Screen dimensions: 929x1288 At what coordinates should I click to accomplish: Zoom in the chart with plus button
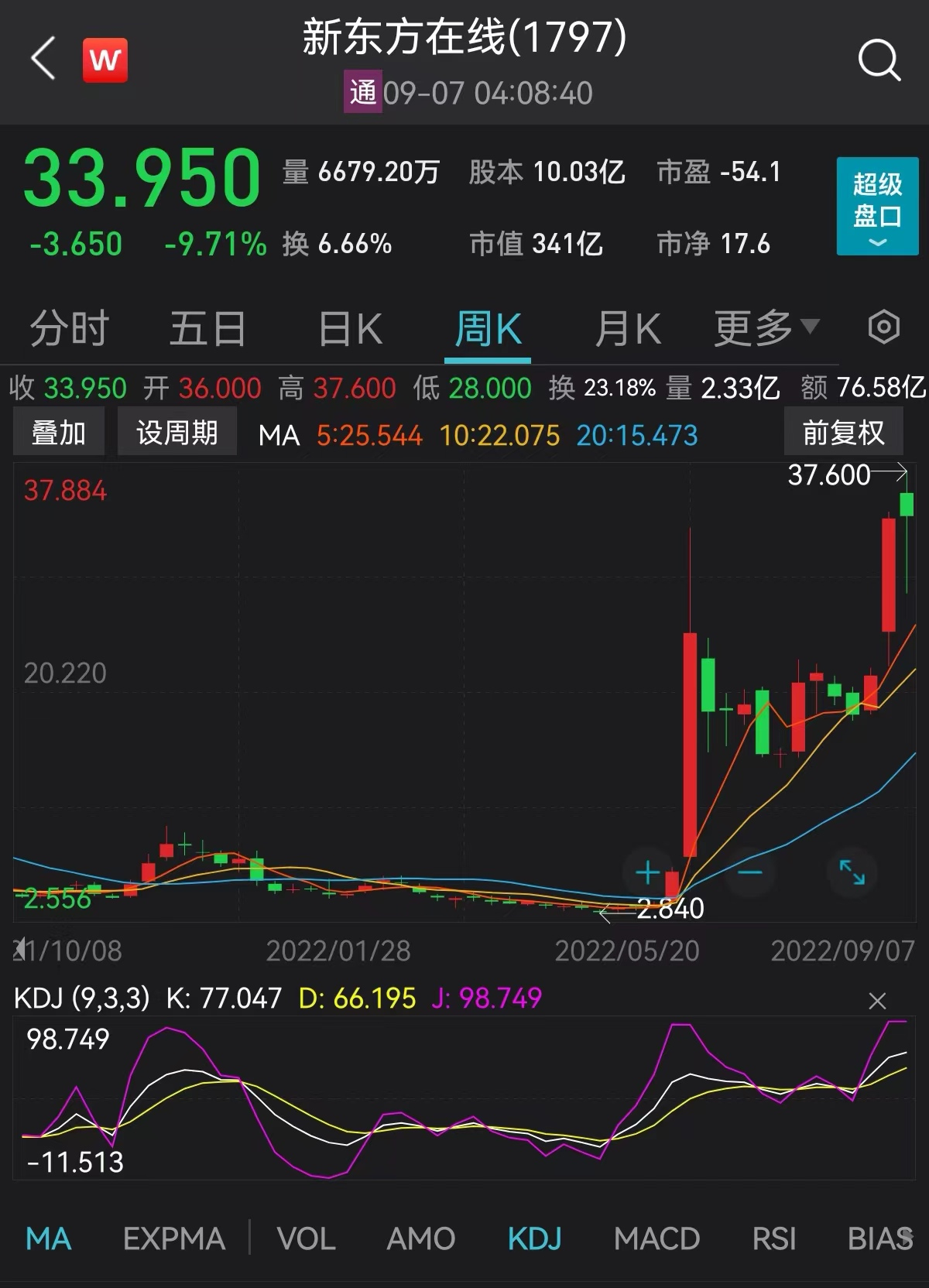[648, 873]
